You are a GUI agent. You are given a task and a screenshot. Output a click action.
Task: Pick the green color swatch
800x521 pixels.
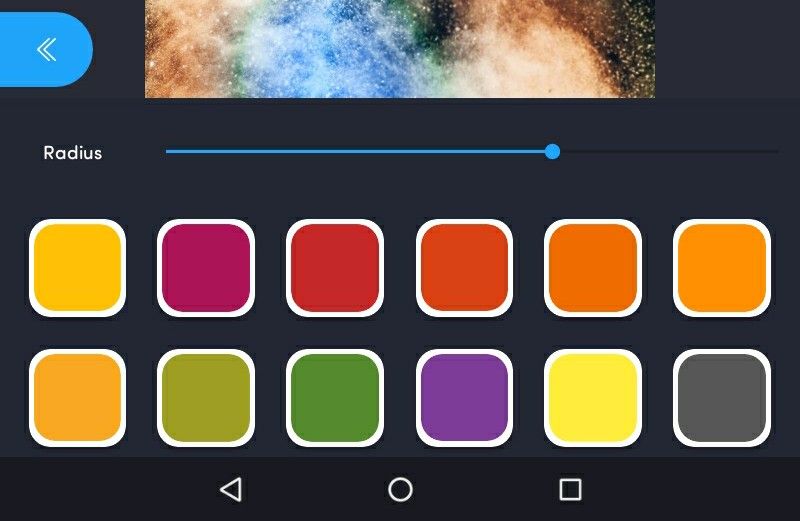(335, 398)
